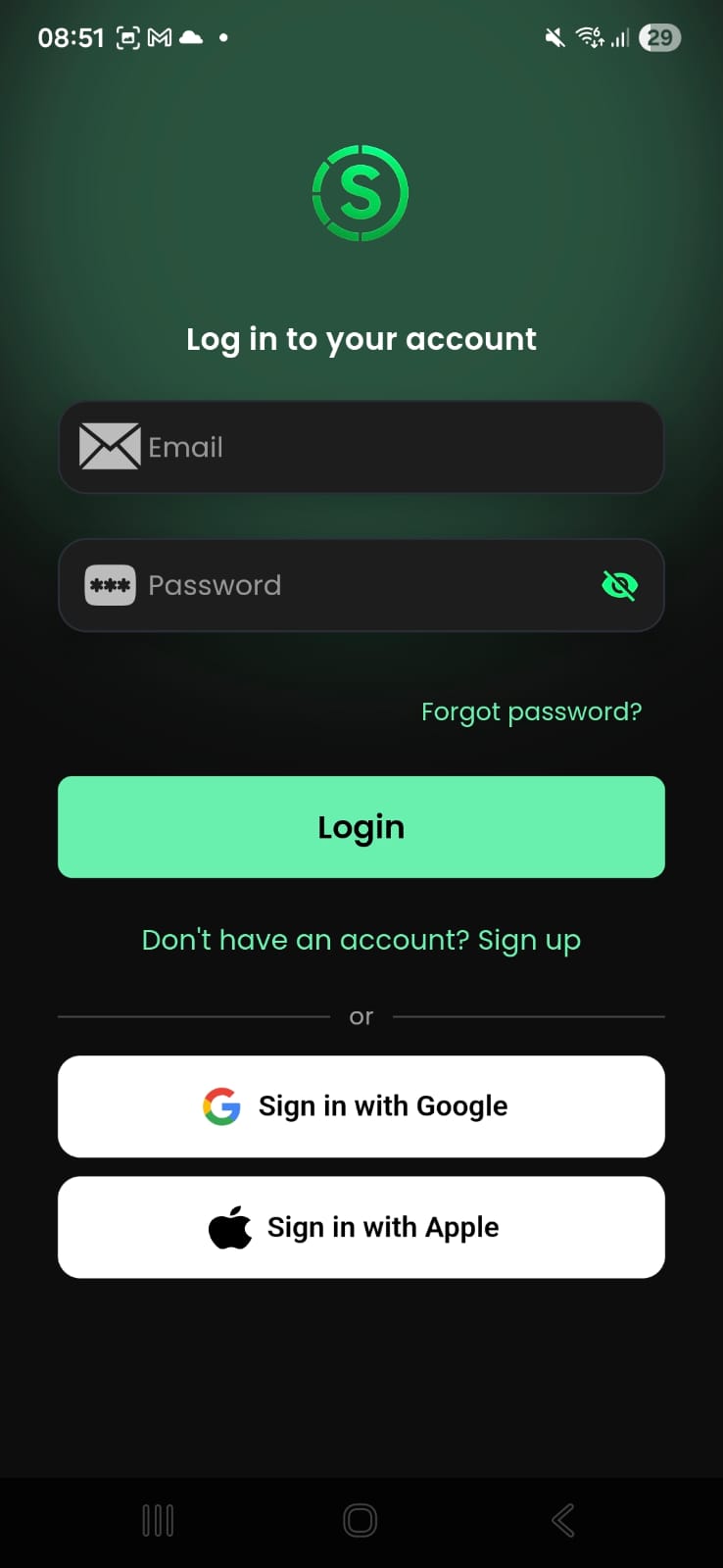Viewport: 723px width, 1568px height.
Task: Click the QR scanner status bar icon
Action: (128, 36)
